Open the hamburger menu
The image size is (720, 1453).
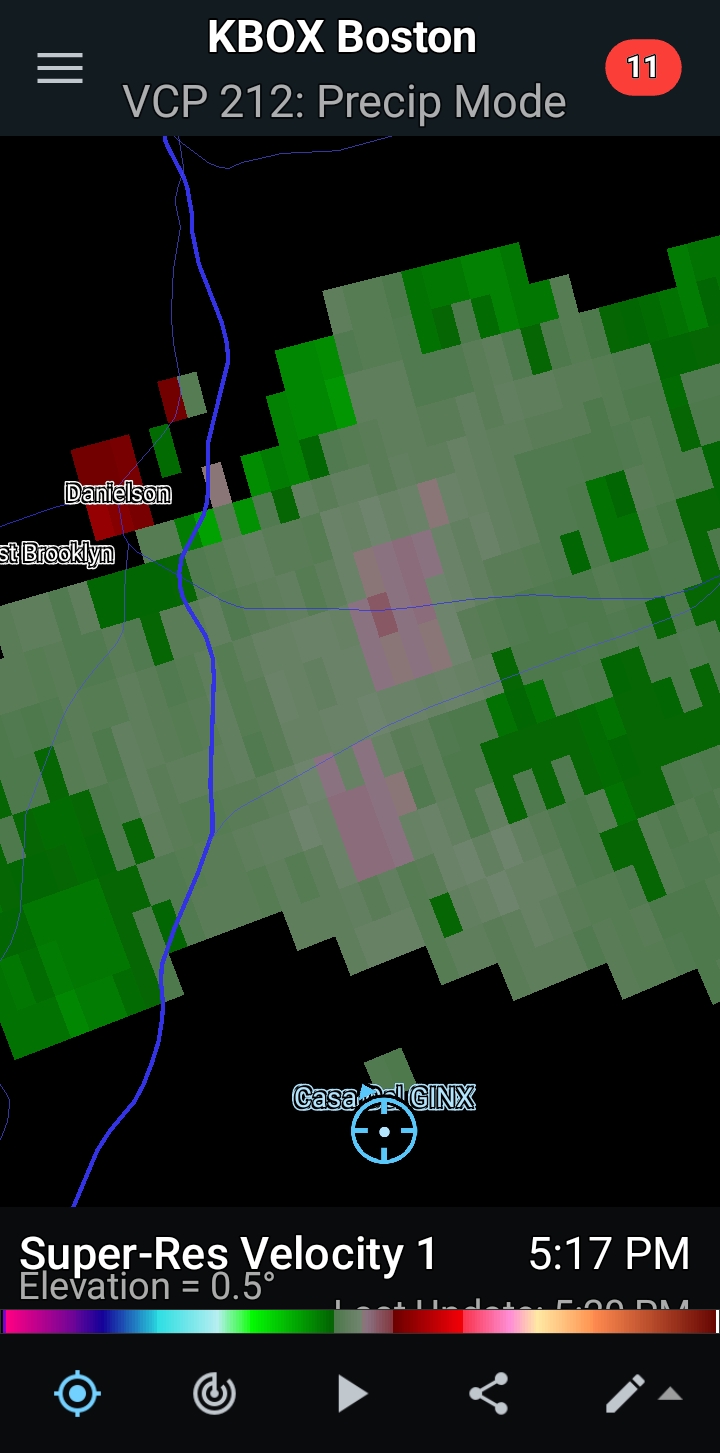pos(60,67)
